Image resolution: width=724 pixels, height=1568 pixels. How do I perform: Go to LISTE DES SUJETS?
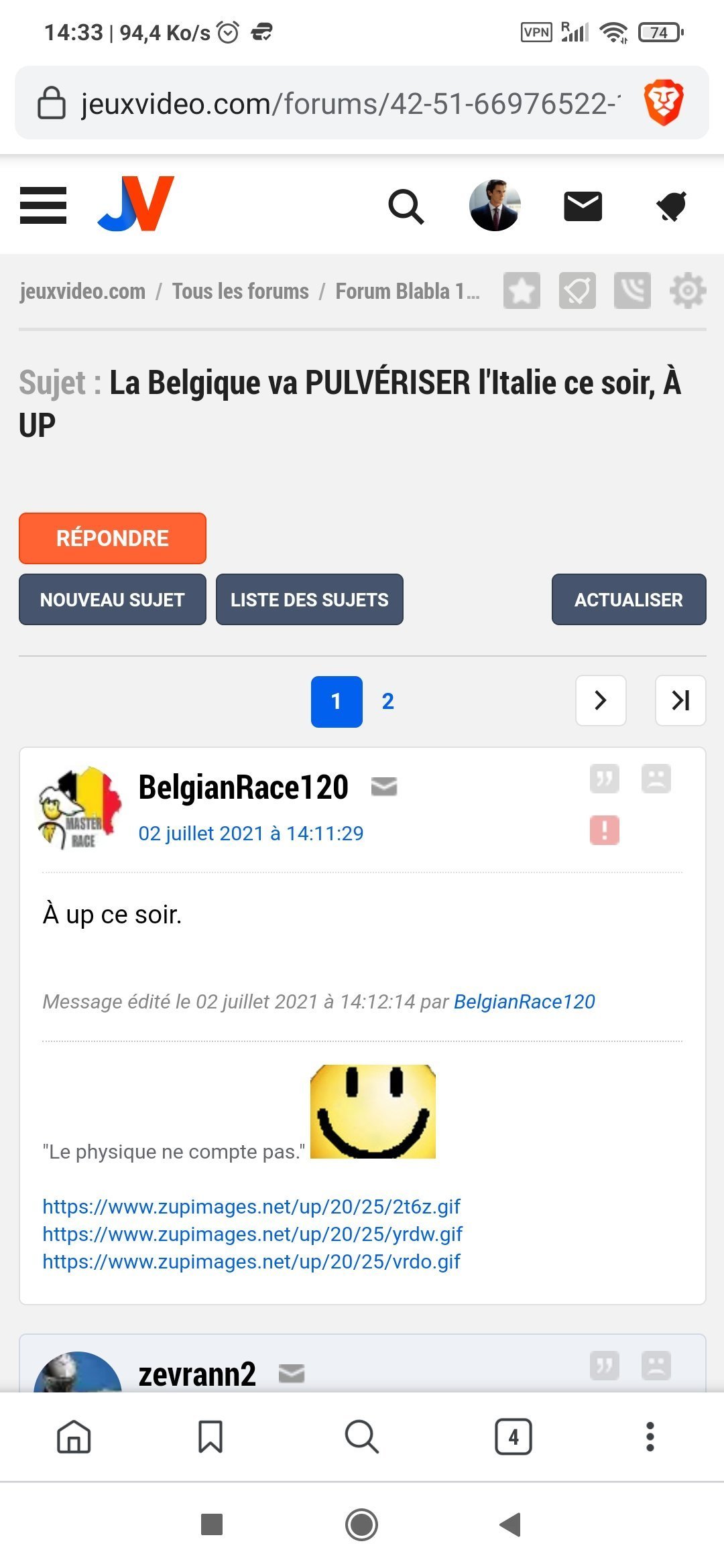point(310,600)
